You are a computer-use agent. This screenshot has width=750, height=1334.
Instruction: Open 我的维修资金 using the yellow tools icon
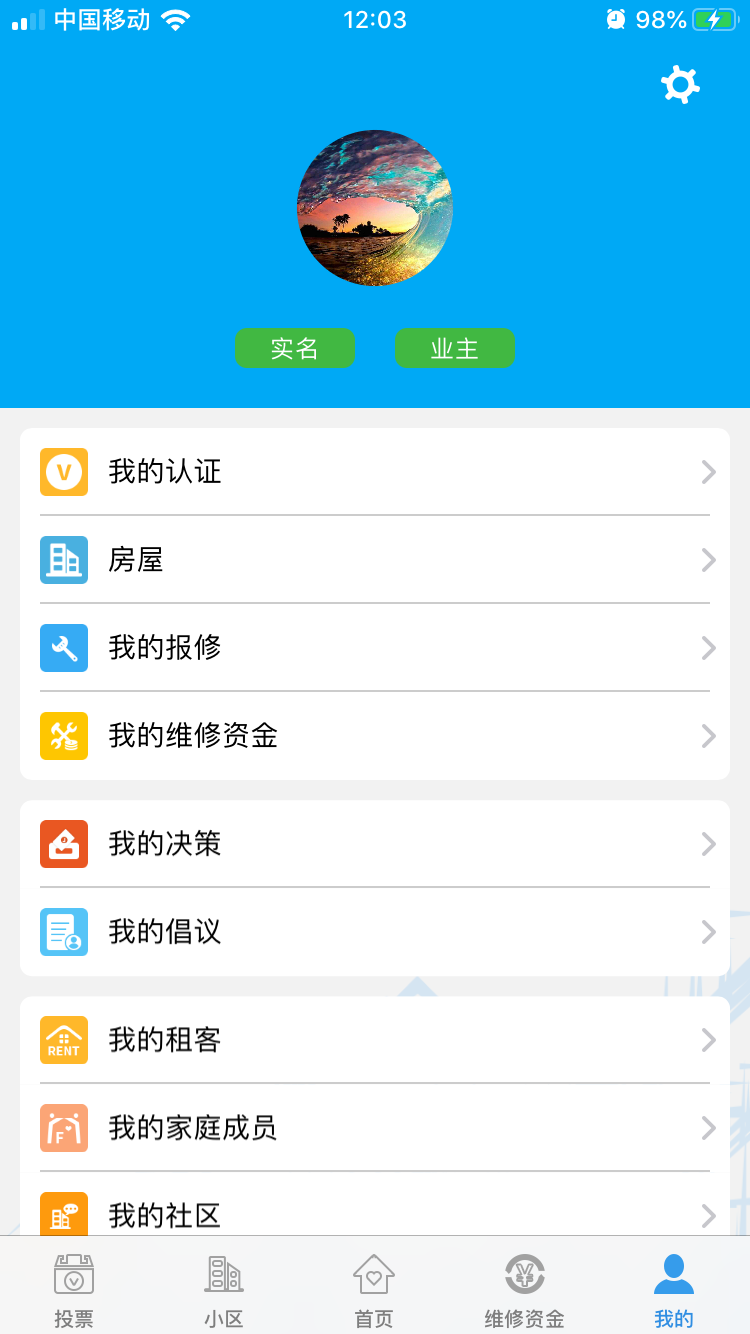click(64, 736)
